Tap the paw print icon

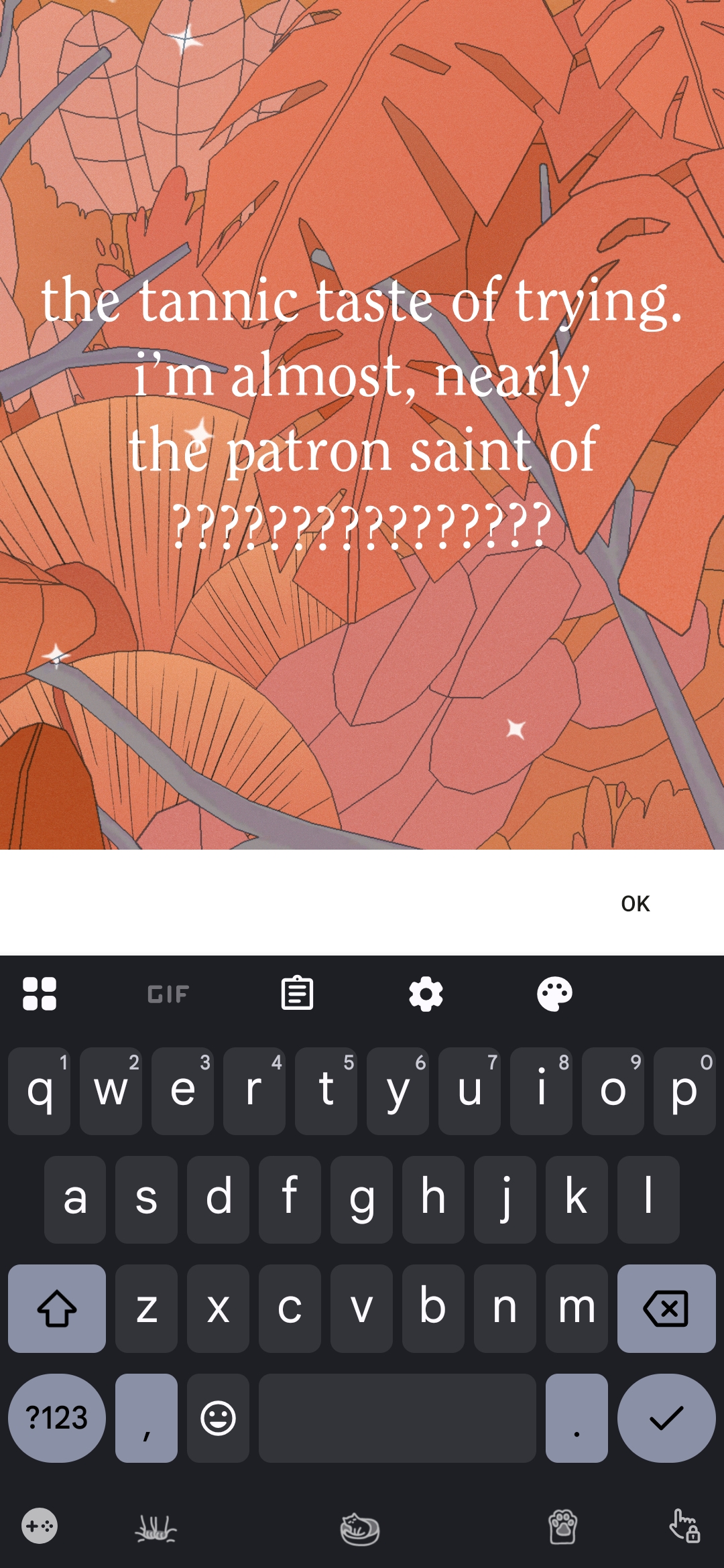tap(562, 1527)
